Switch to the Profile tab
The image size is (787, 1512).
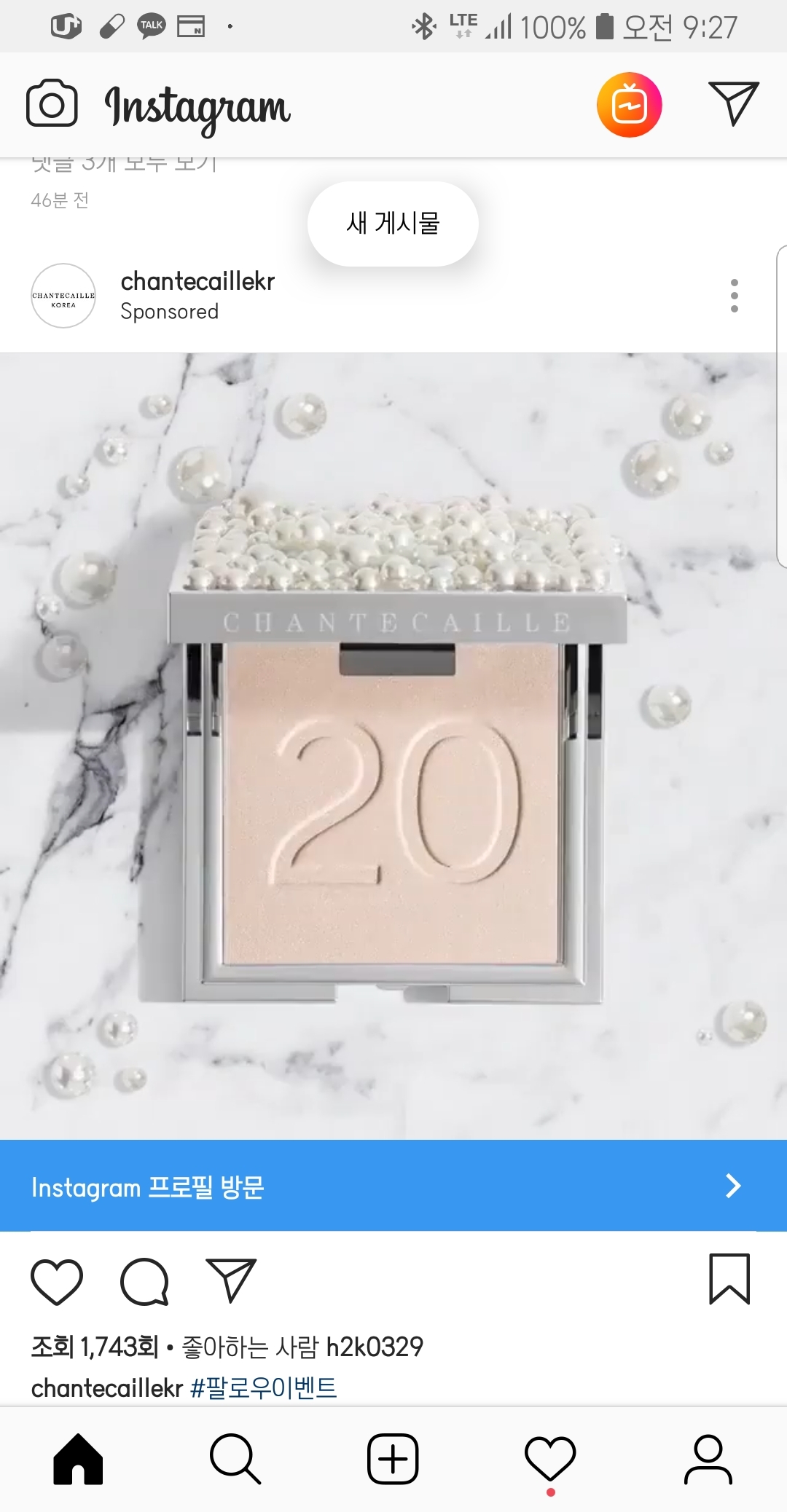(708, 1459)
